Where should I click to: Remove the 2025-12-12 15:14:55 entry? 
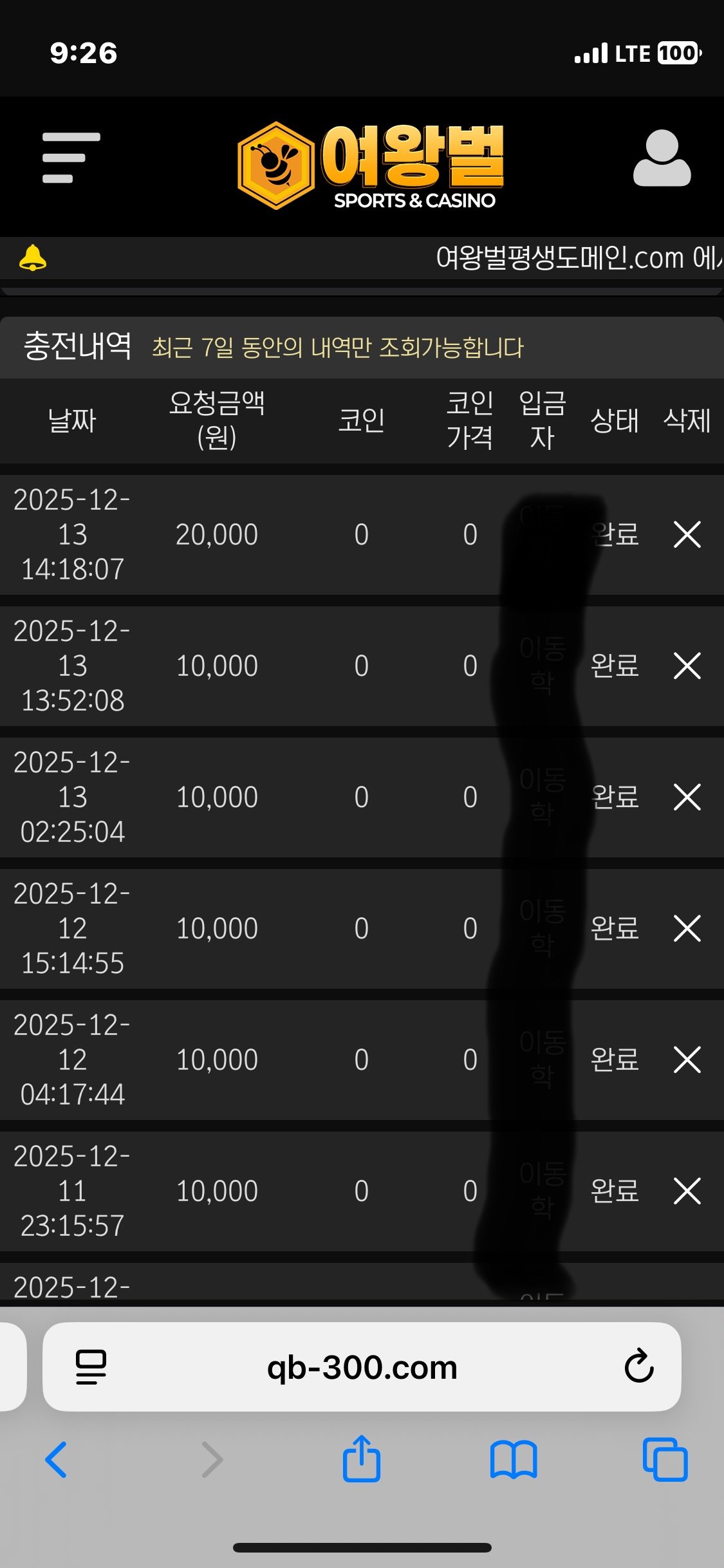(687, 929)
